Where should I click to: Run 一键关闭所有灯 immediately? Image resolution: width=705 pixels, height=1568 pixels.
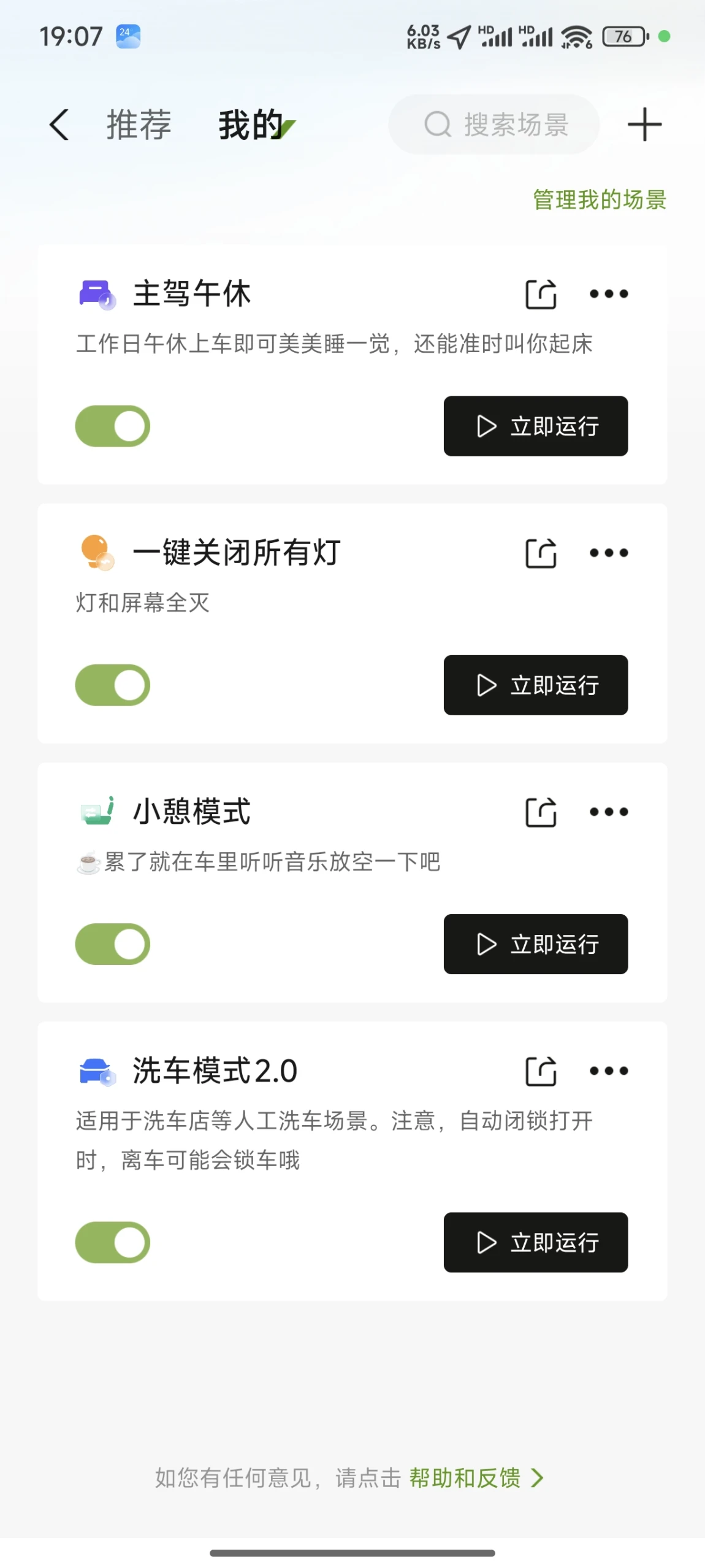tap(536, 685)
